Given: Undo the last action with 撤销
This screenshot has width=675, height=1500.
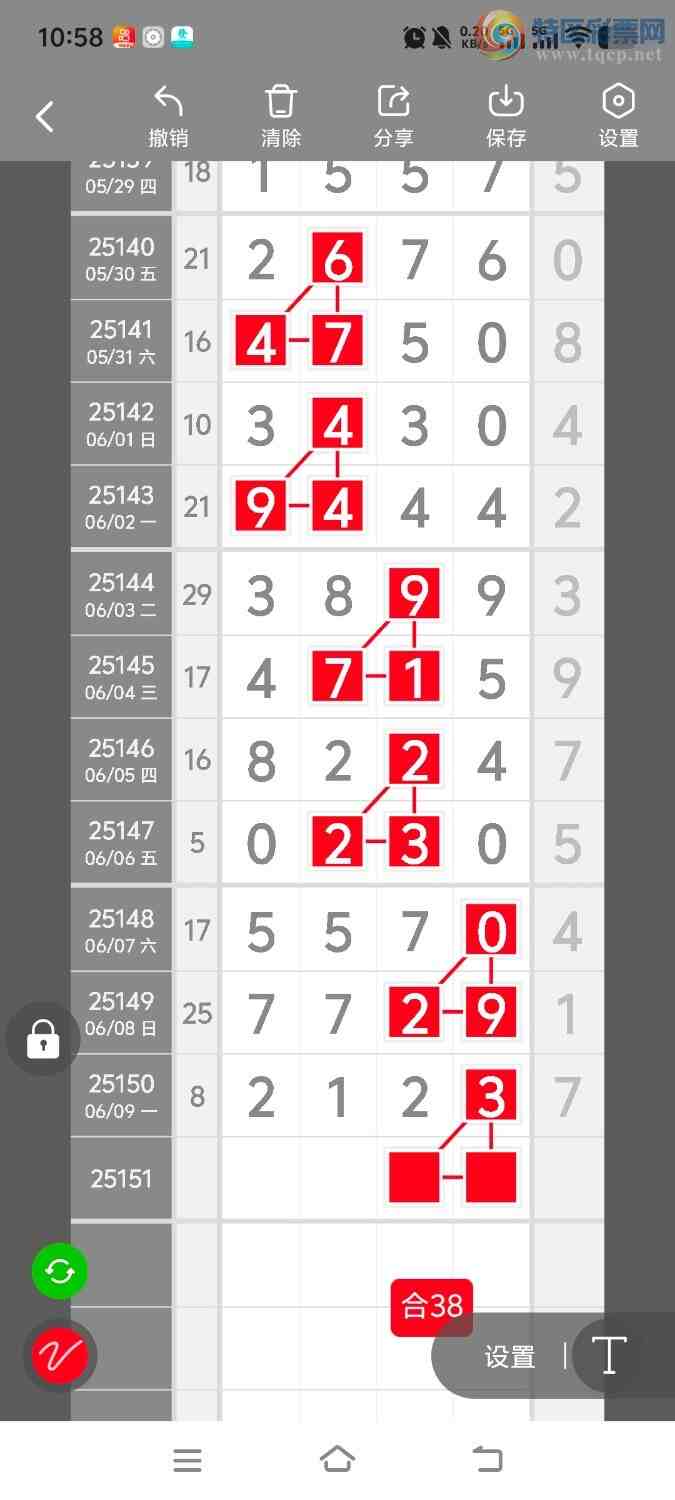Looking at the screenshot, I should [168, 117].
